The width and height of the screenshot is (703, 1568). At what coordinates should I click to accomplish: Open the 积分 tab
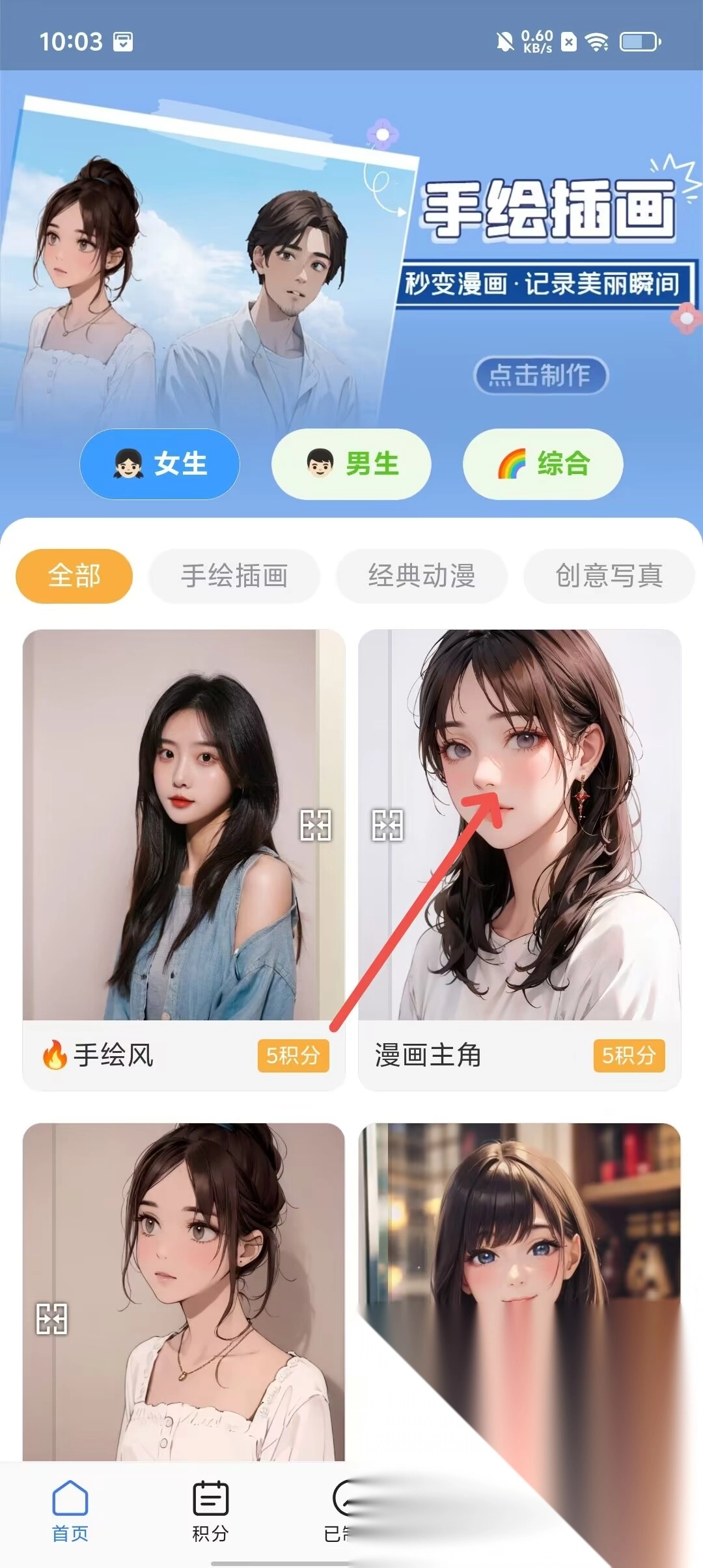210,1511
